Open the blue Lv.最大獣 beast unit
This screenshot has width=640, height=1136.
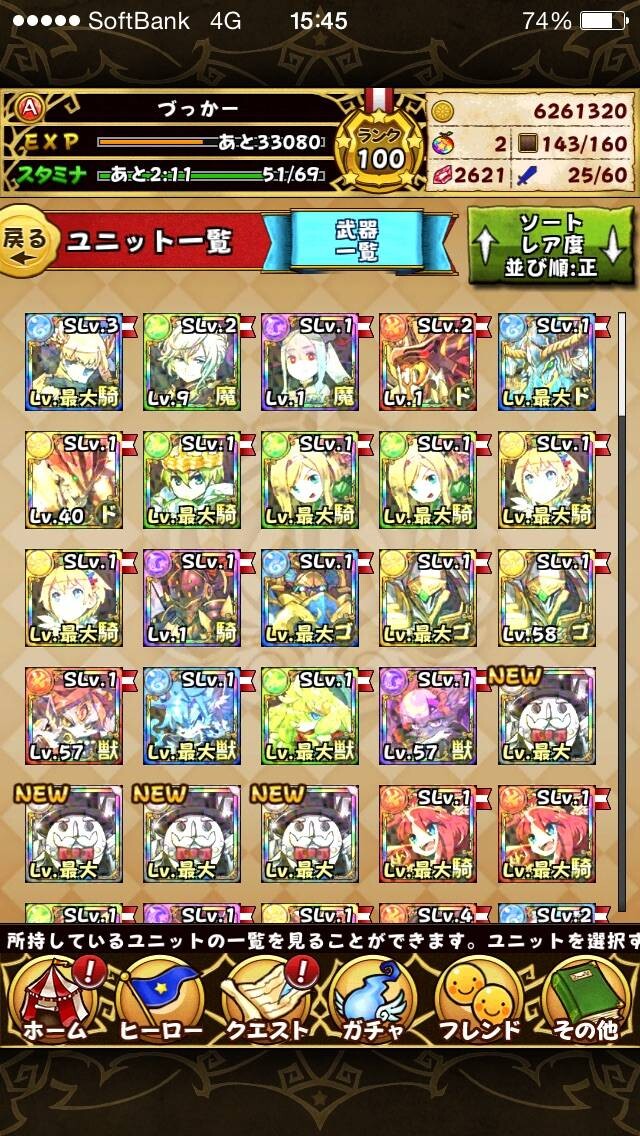point(192,716)
